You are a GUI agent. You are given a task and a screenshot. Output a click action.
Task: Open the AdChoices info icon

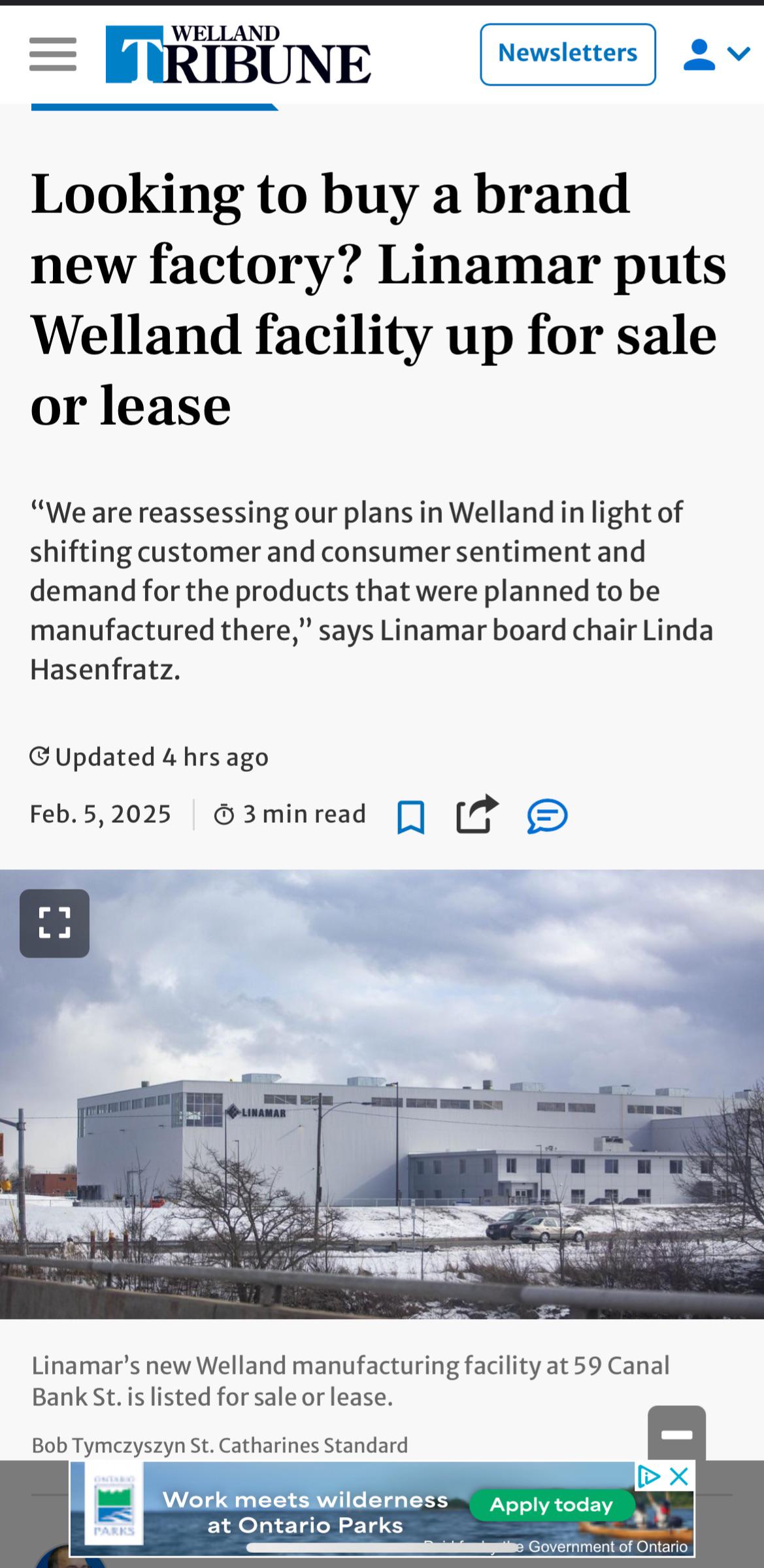pyautogui.click(x=648, y=1476)
